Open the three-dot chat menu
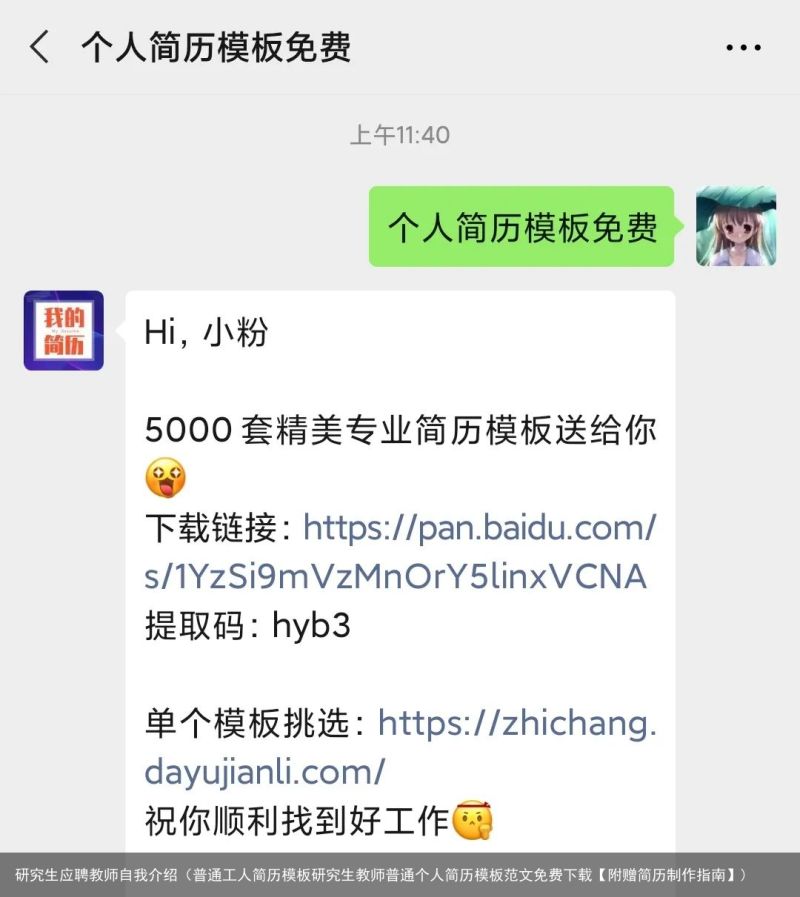Image resolution: width=800 pixels, height=897 pixels. [x=743, y=47]
